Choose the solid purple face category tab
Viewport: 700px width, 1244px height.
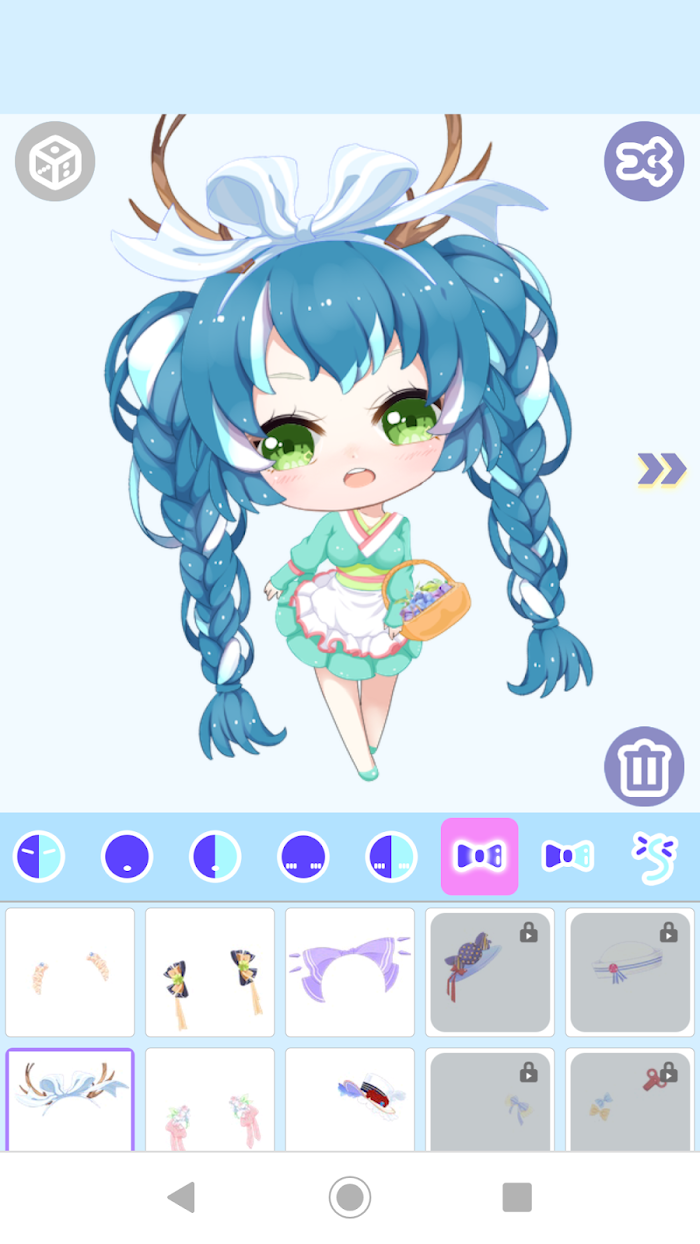point(127,856)
